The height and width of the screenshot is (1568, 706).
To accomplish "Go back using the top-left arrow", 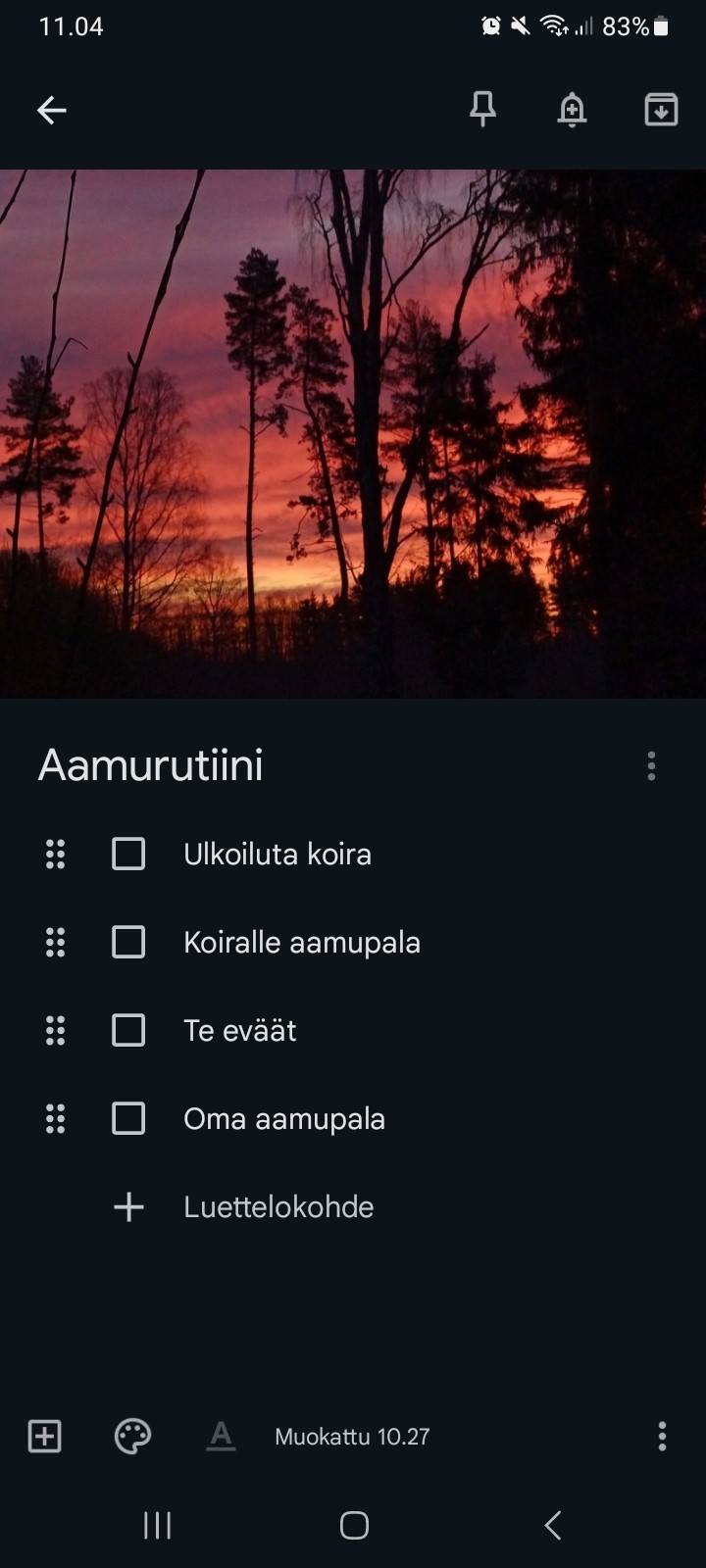I will tap(52, 111).
